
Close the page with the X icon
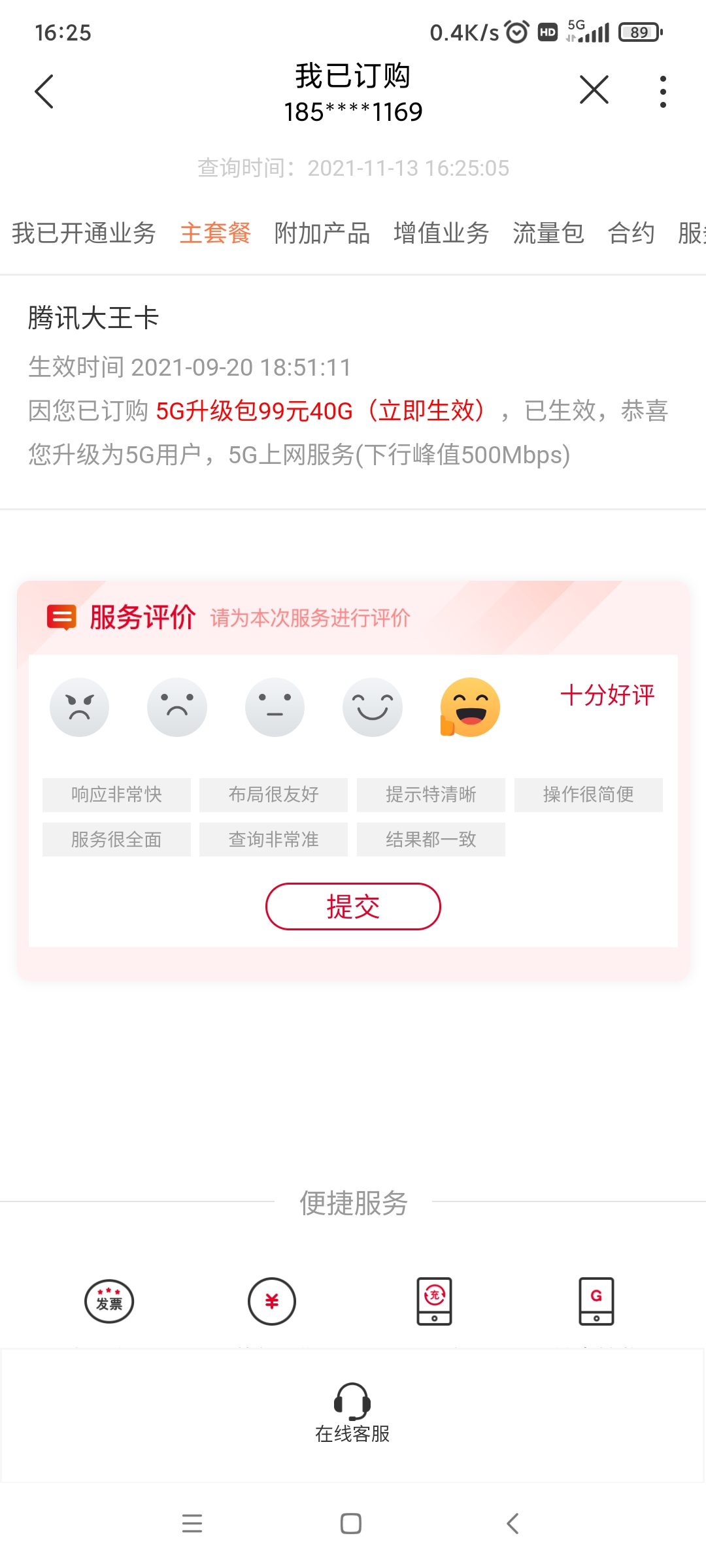(x=594, y=90)
